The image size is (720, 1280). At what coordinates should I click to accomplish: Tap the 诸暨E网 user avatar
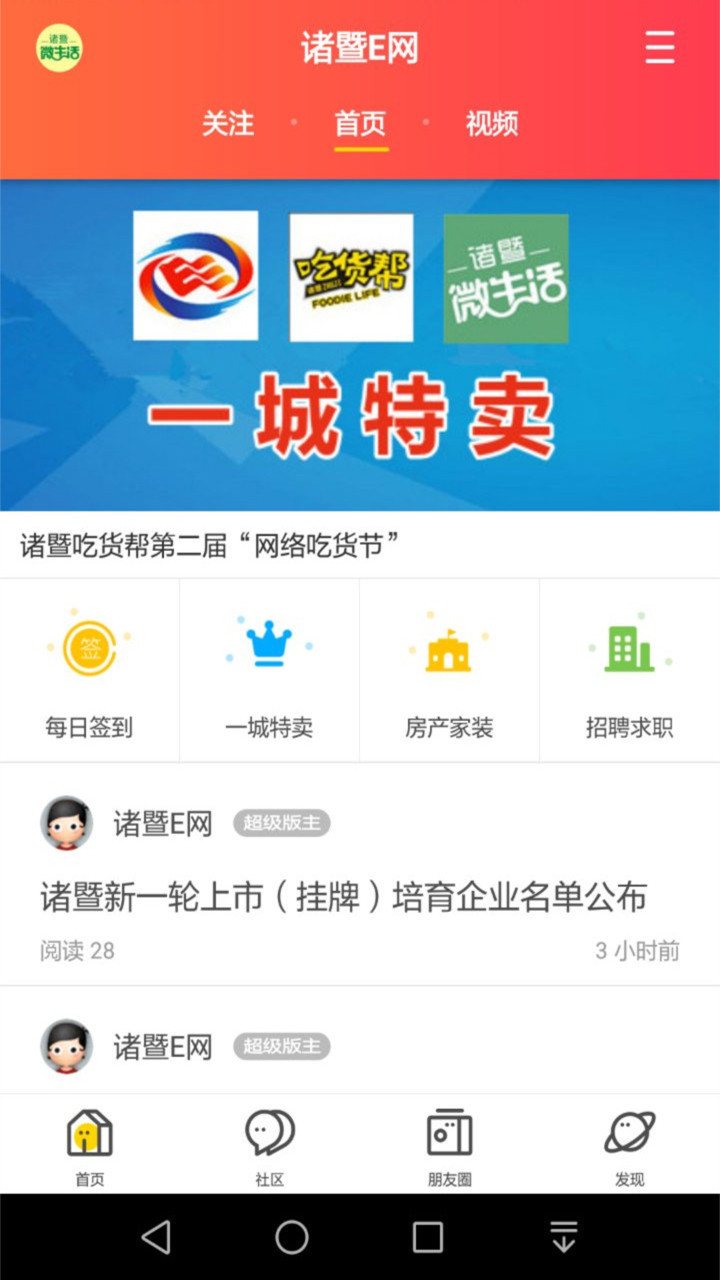66,824
